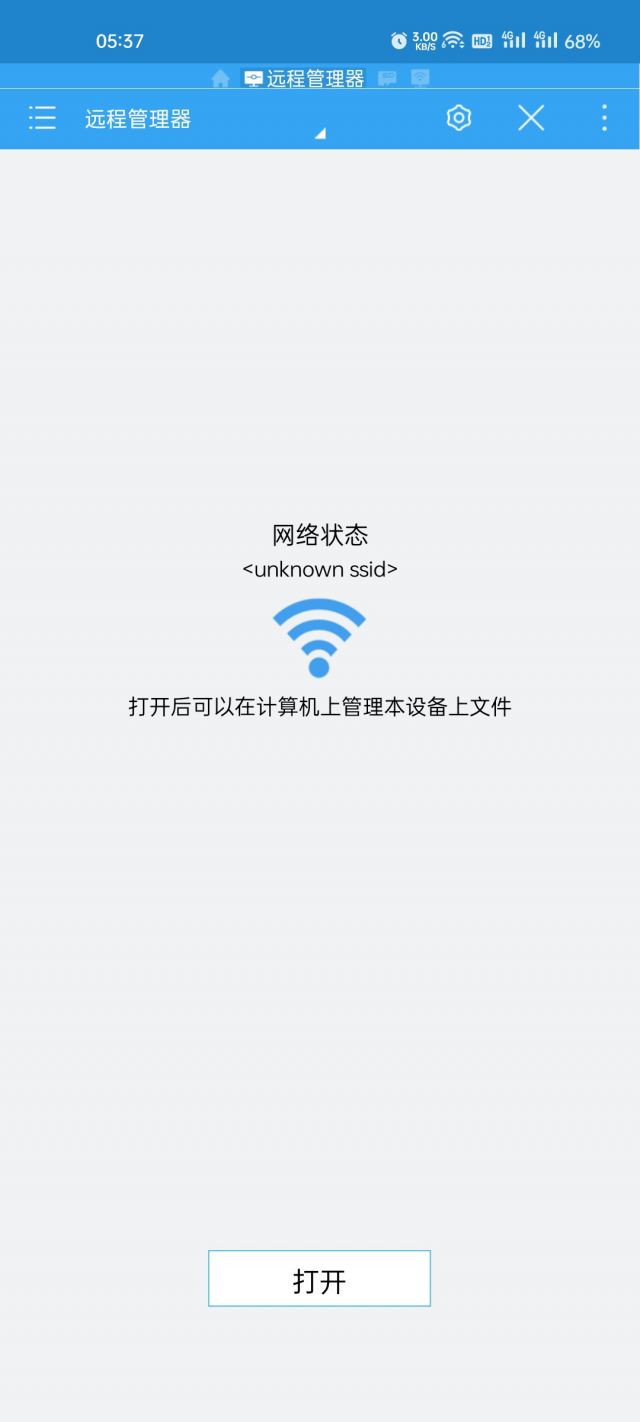640x1422 pixels.
Task: Close the remote manager window
Action: click(x=531, y=118)
